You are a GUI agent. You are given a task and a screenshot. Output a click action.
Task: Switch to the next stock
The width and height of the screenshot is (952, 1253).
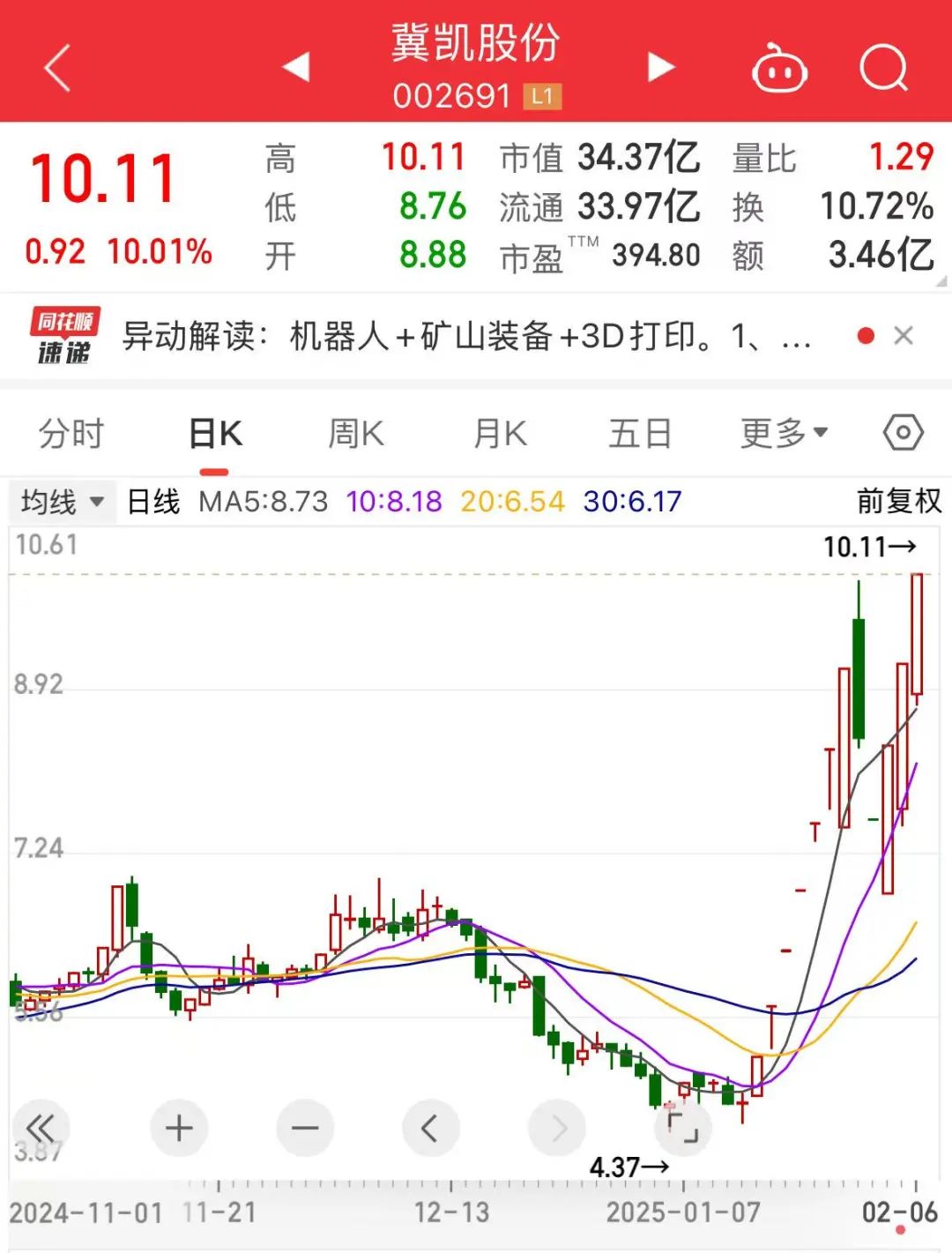point(660,67)
